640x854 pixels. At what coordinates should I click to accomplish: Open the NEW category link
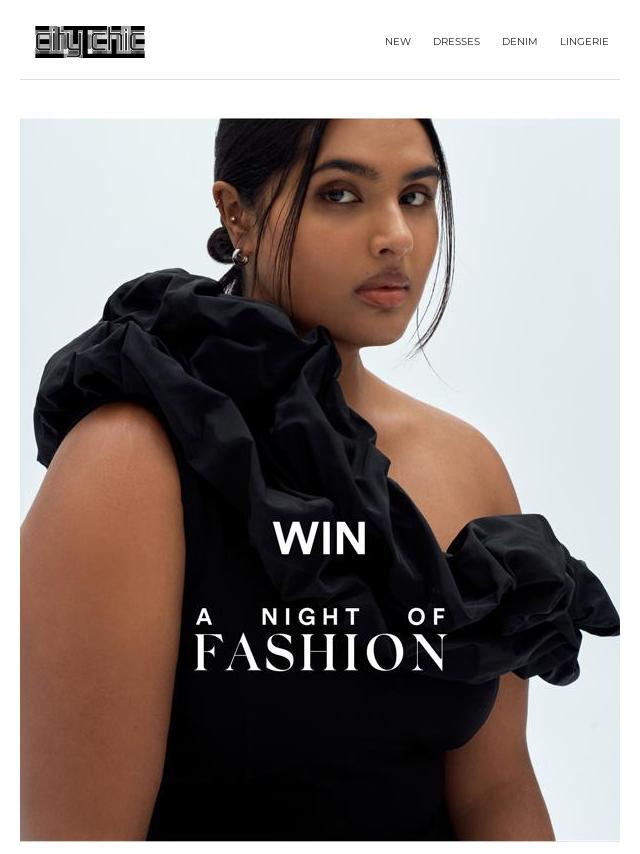pyautogui.click(x=397, y=42)
